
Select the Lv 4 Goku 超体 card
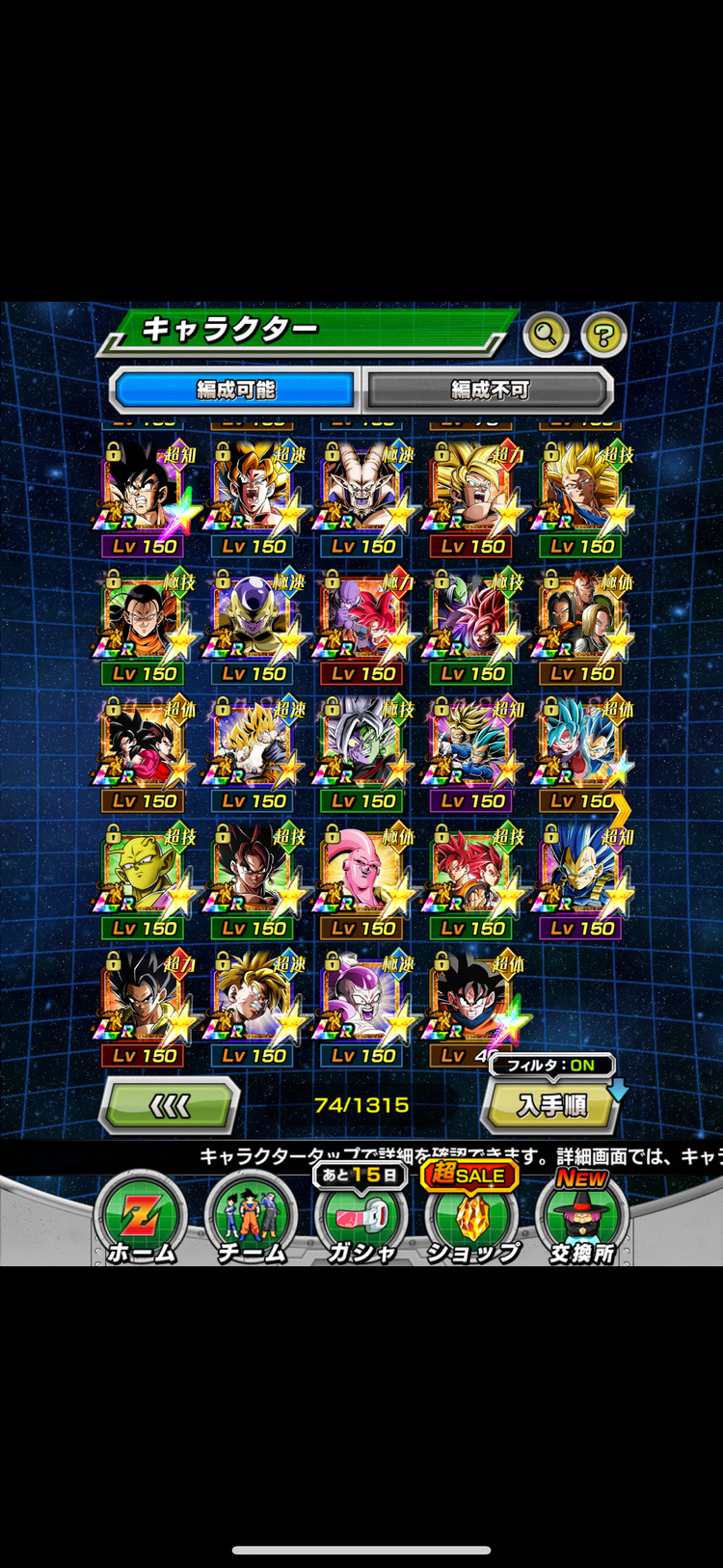(x=471, y=1000)
